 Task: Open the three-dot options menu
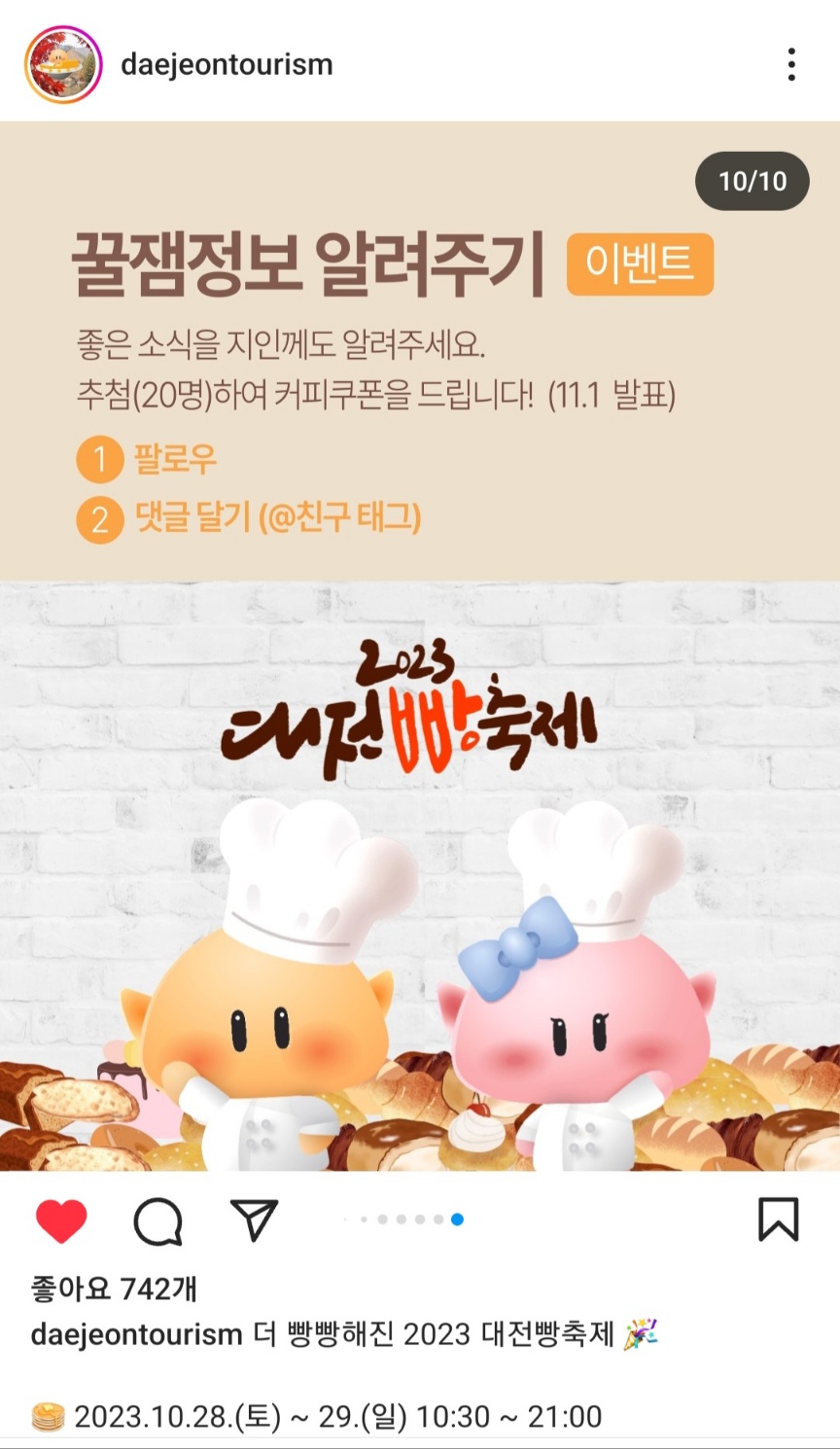[793, 64]
